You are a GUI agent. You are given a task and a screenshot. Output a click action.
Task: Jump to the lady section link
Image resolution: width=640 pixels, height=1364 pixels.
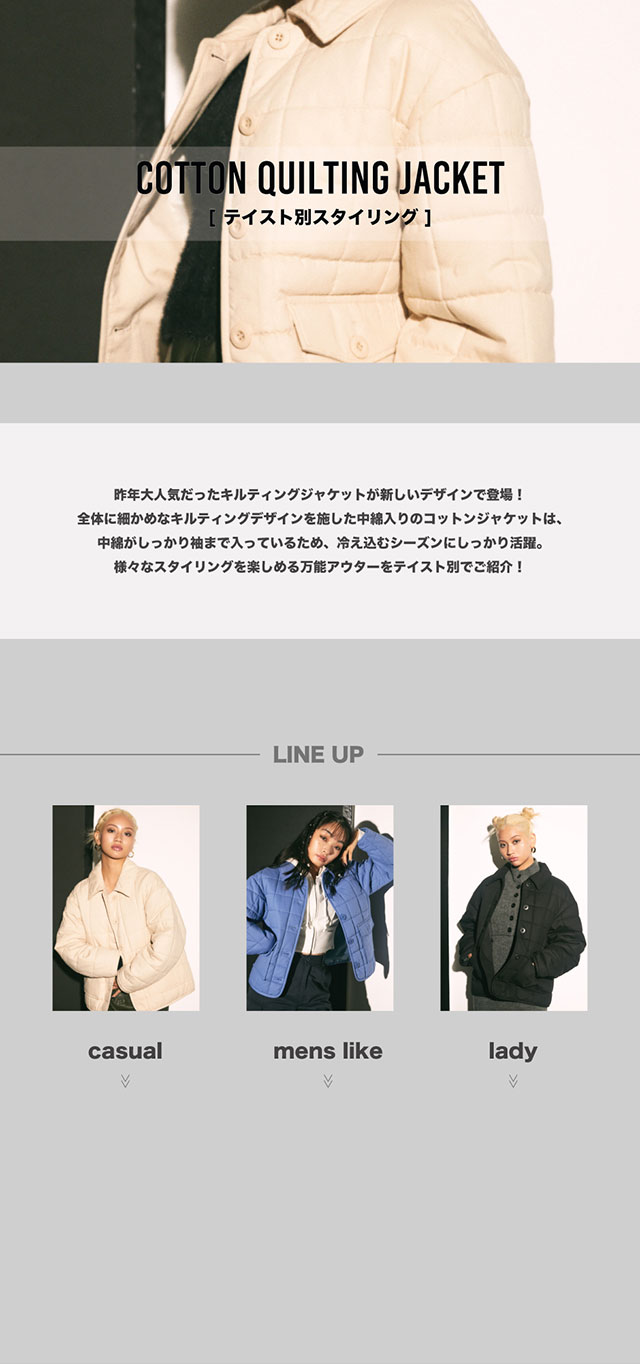(x=513, y=1051)
